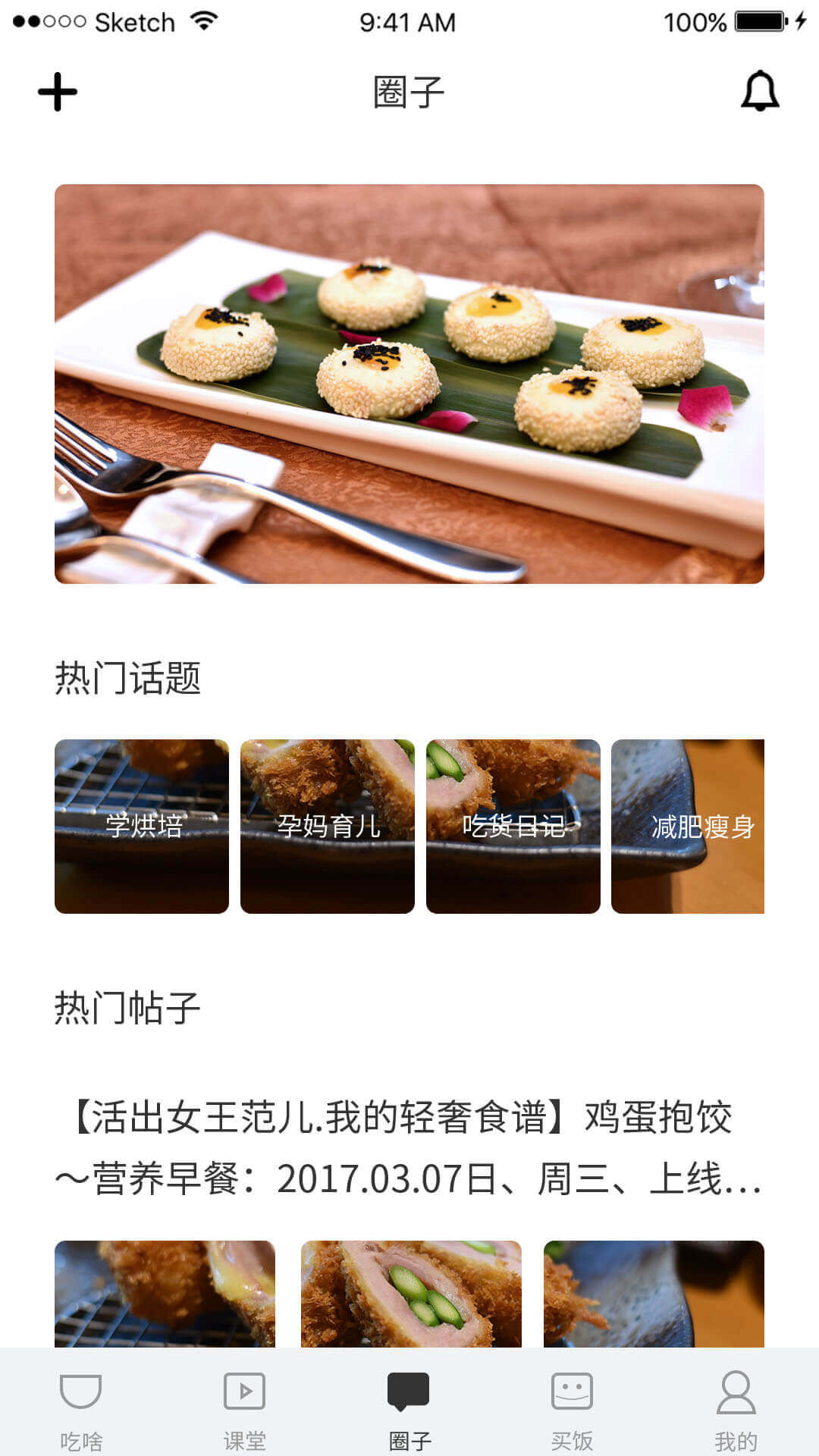Open the 我的 profile tab

click(736, 1409)
